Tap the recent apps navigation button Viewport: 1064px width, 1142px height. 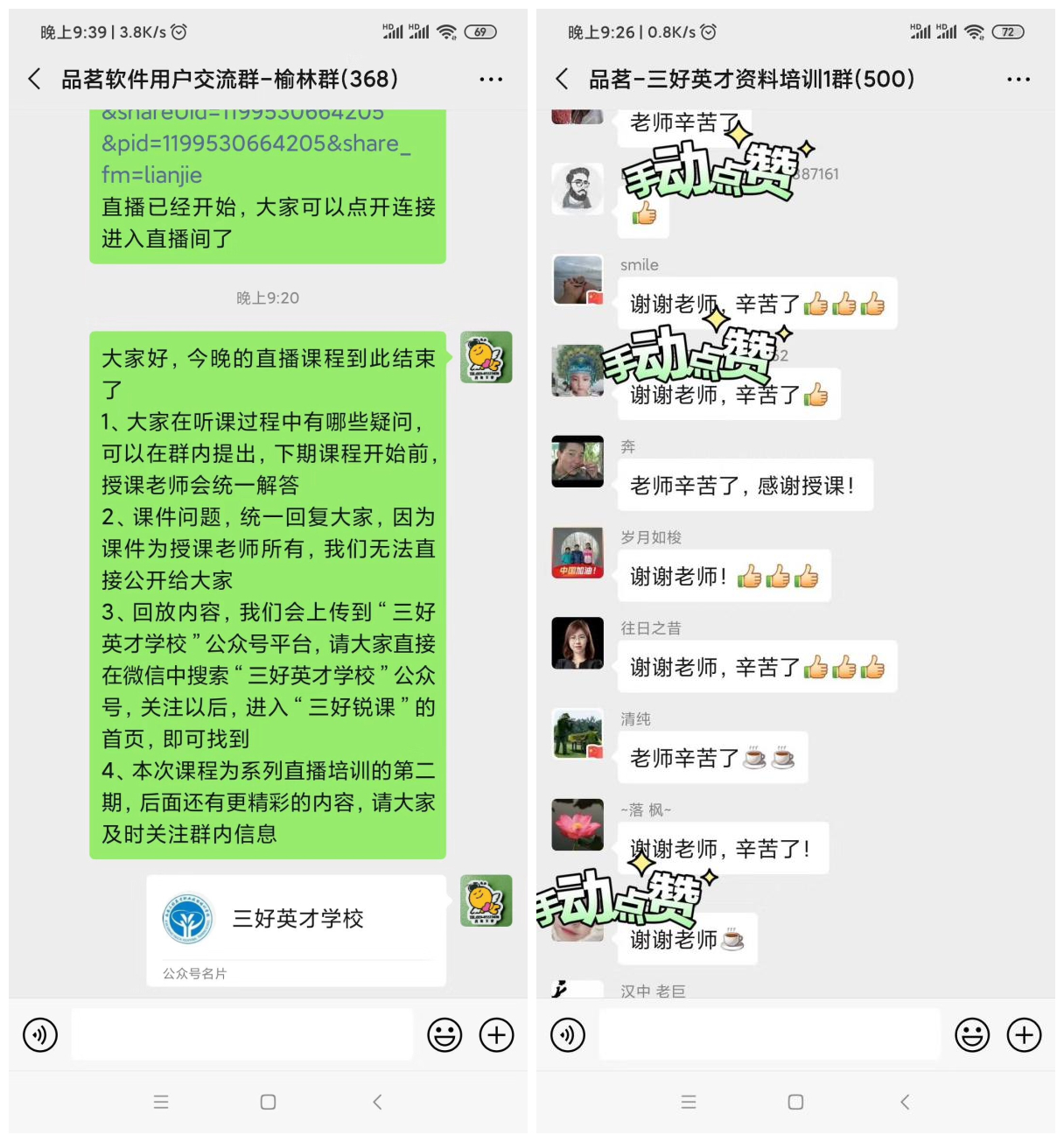click(x=162, y=1103)
